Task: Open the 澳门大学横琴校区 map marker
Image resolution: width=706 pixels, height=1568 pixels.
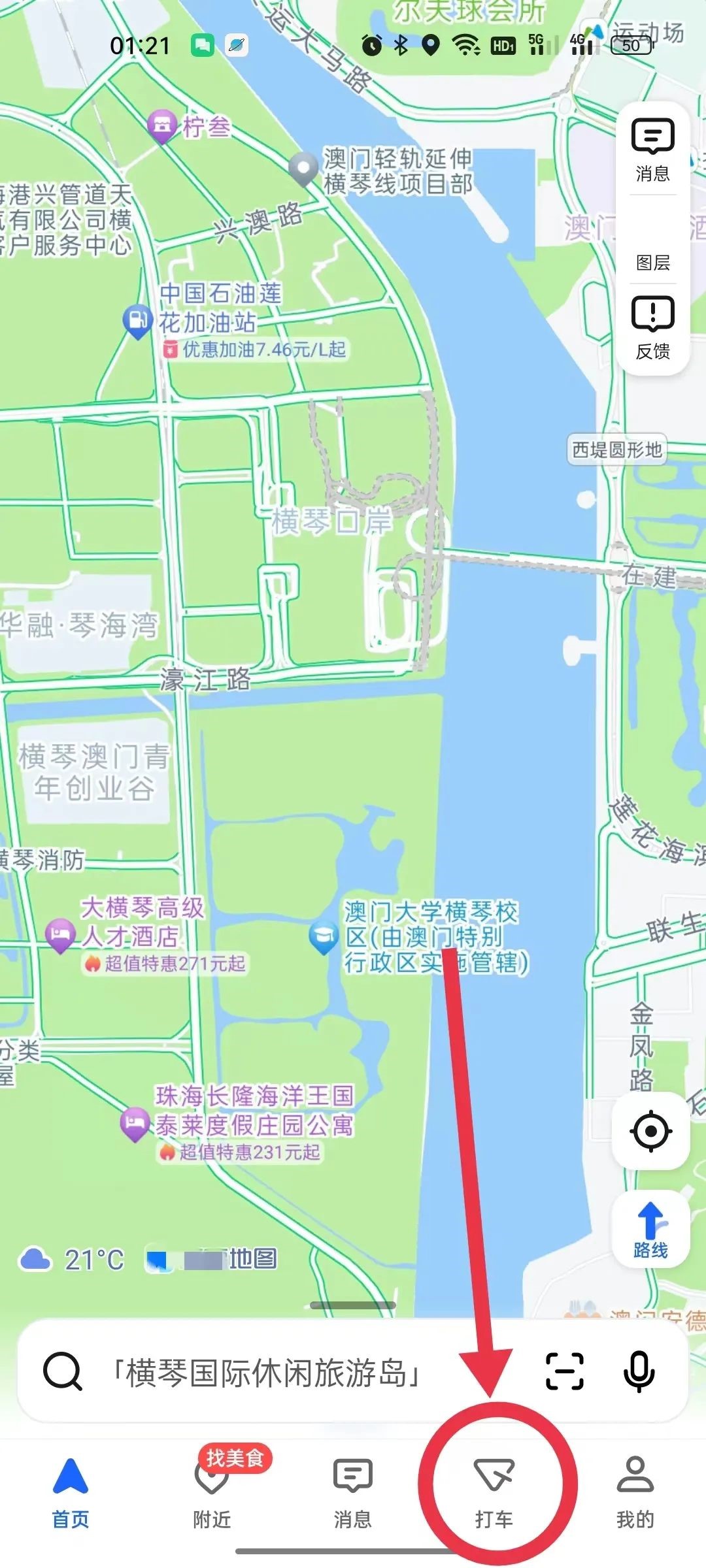Action: coord(323,936)
